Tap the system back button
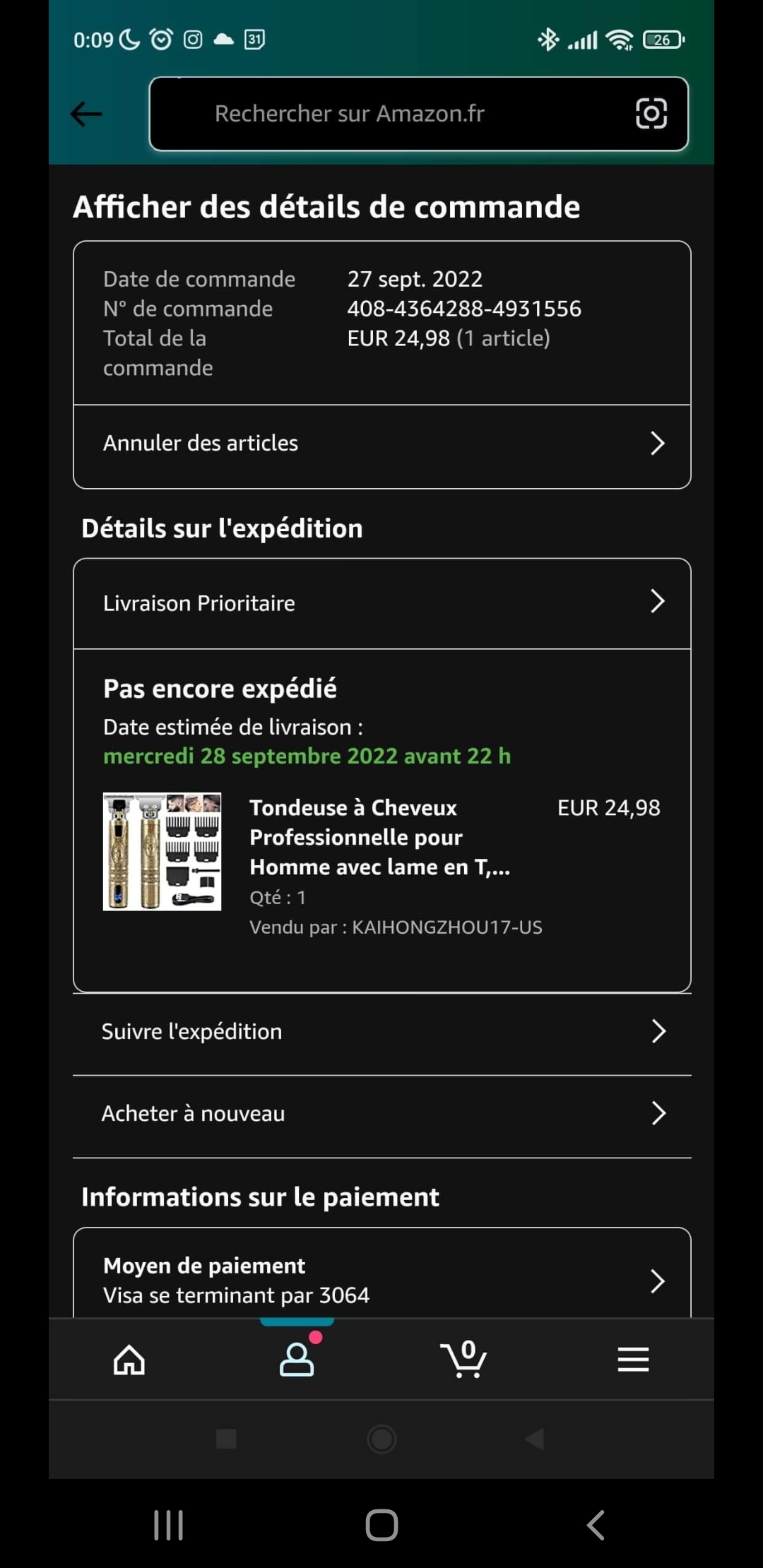Viewport: 763px width, 1568px height. 596,1526
